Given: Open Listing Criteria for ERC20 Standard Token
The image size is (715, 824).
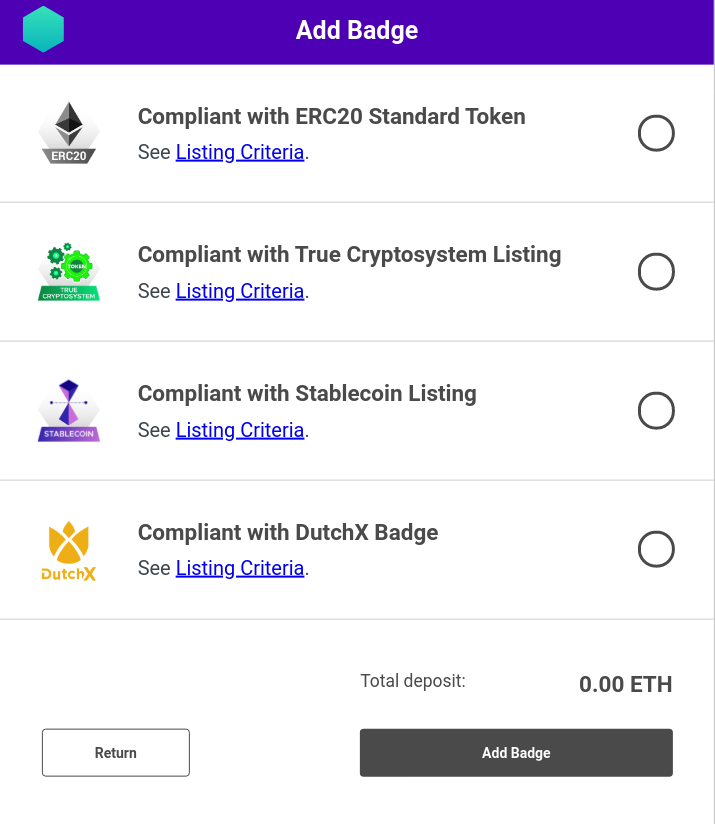Looking at the screenshot, I should (240, 152).
